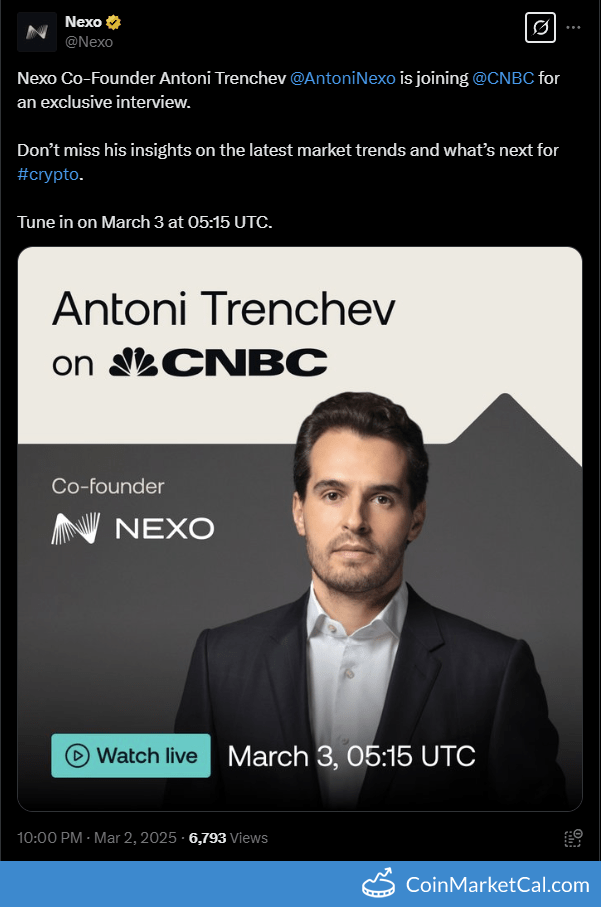Open the post's overflow menu

pyautogui.click(x=573, y=28)
